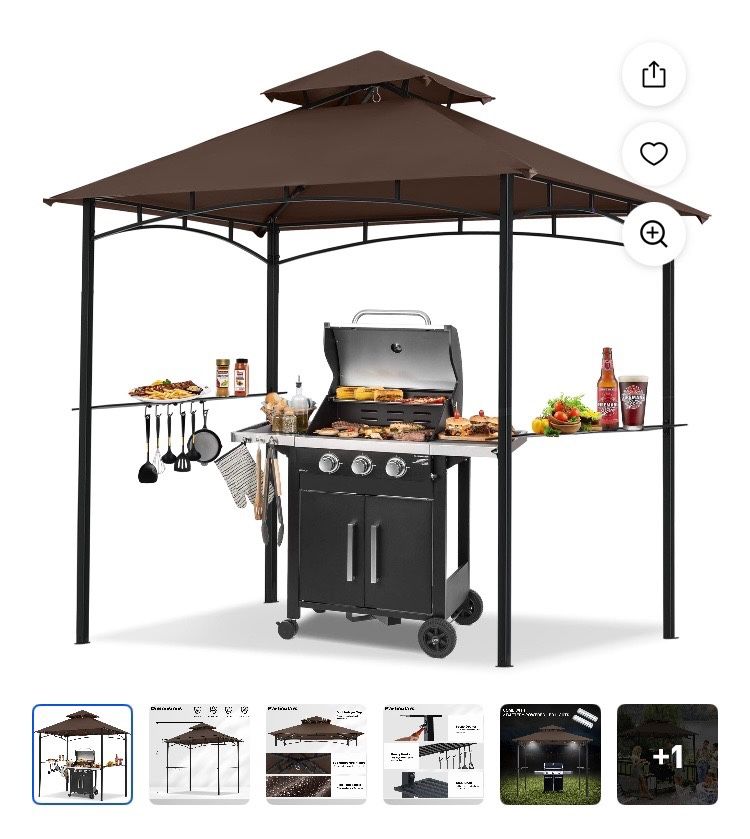
Task: View the night-time gazebo thumbnail with lights
Action: click(550, 754)
